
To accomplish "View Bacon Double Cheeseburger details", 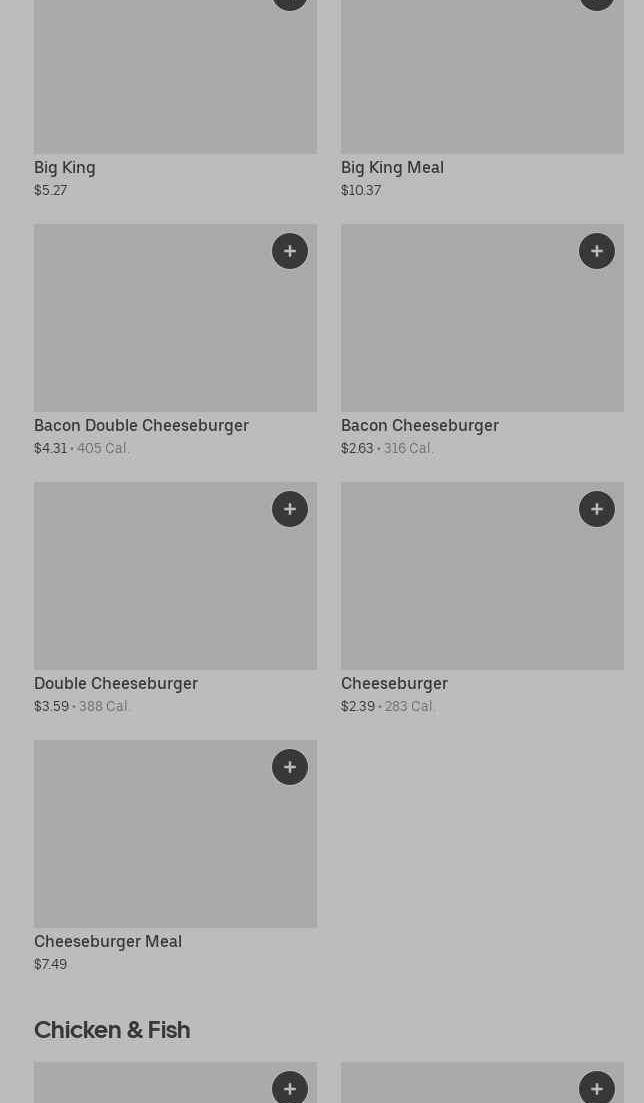I will coord(175,330).
